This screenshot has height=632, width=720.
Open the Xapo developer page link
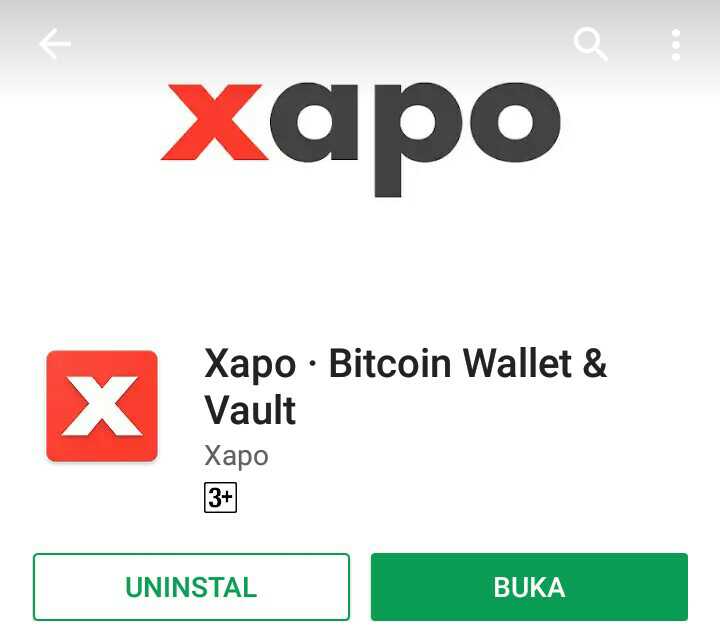click(236, 456)
